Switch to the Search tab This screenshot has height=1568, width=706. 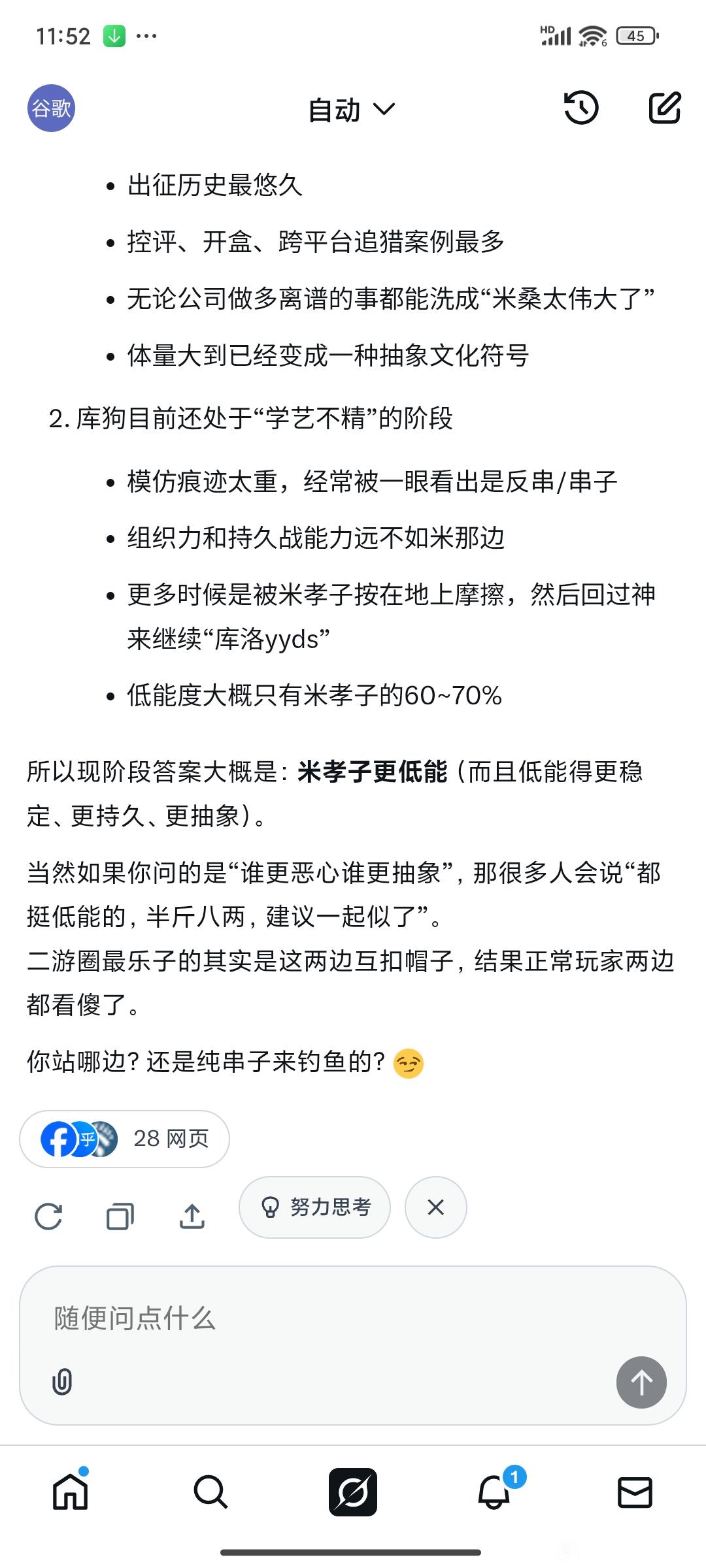[x=211, y=1493]
